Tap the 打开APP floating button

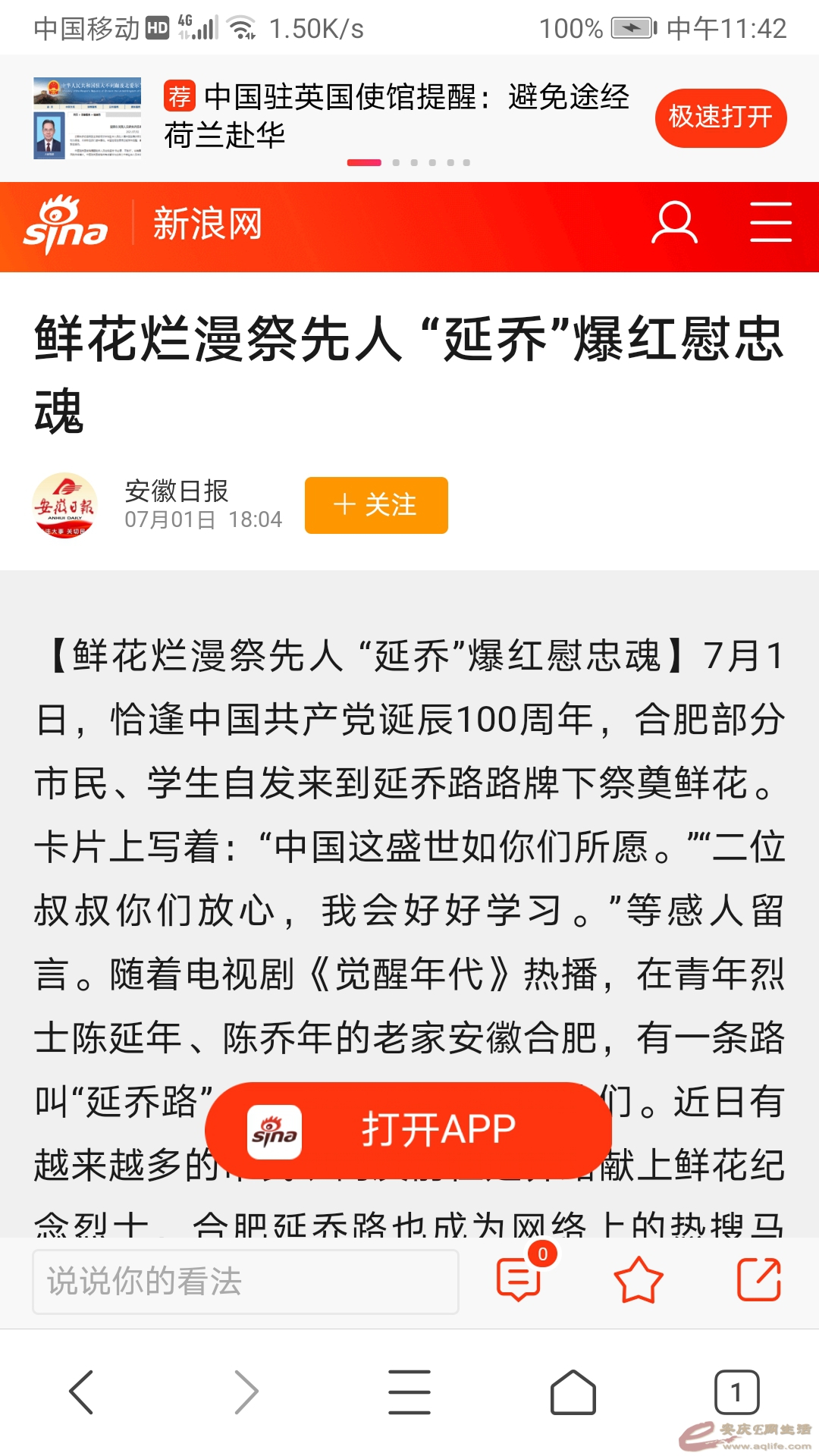408,1130
